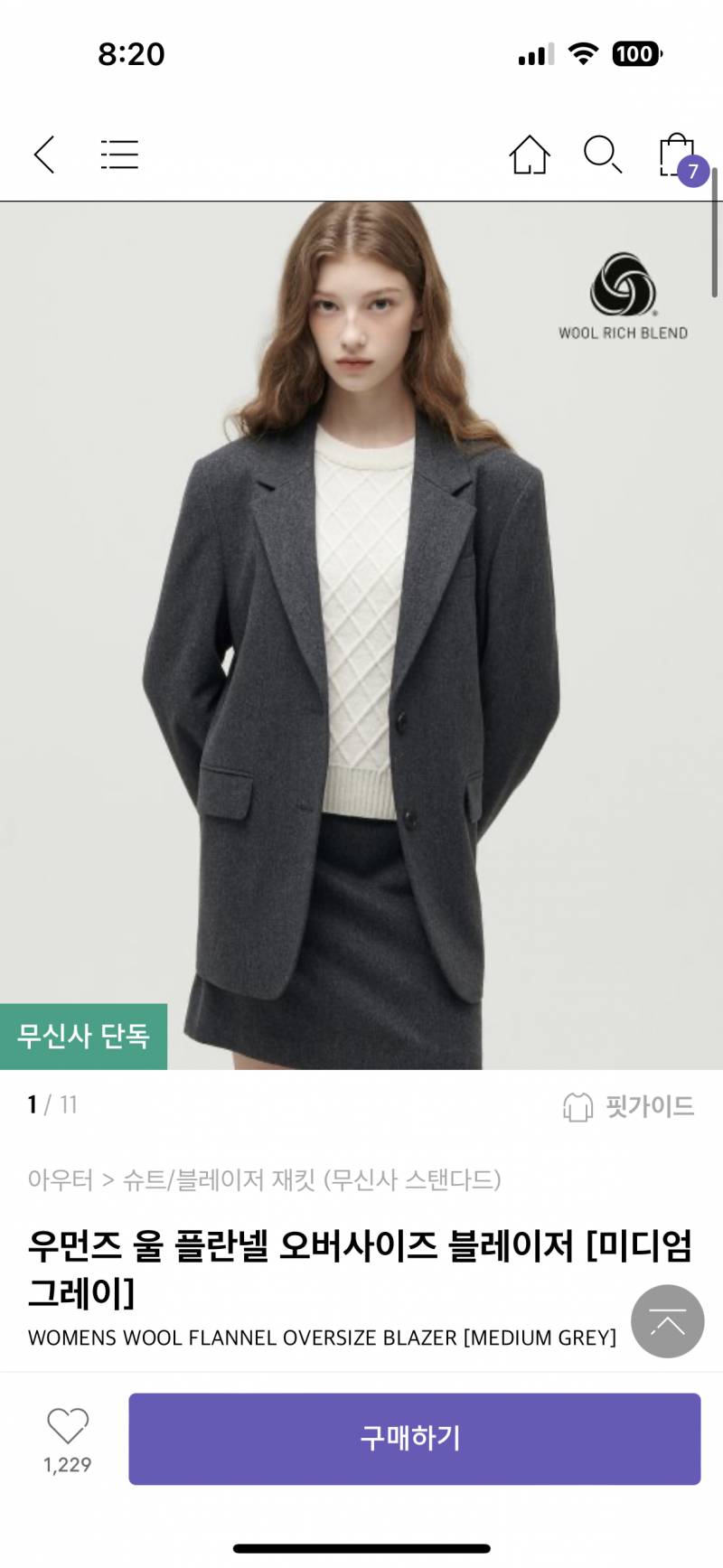Select the 핏가이드 menu item

[647, 1104]
